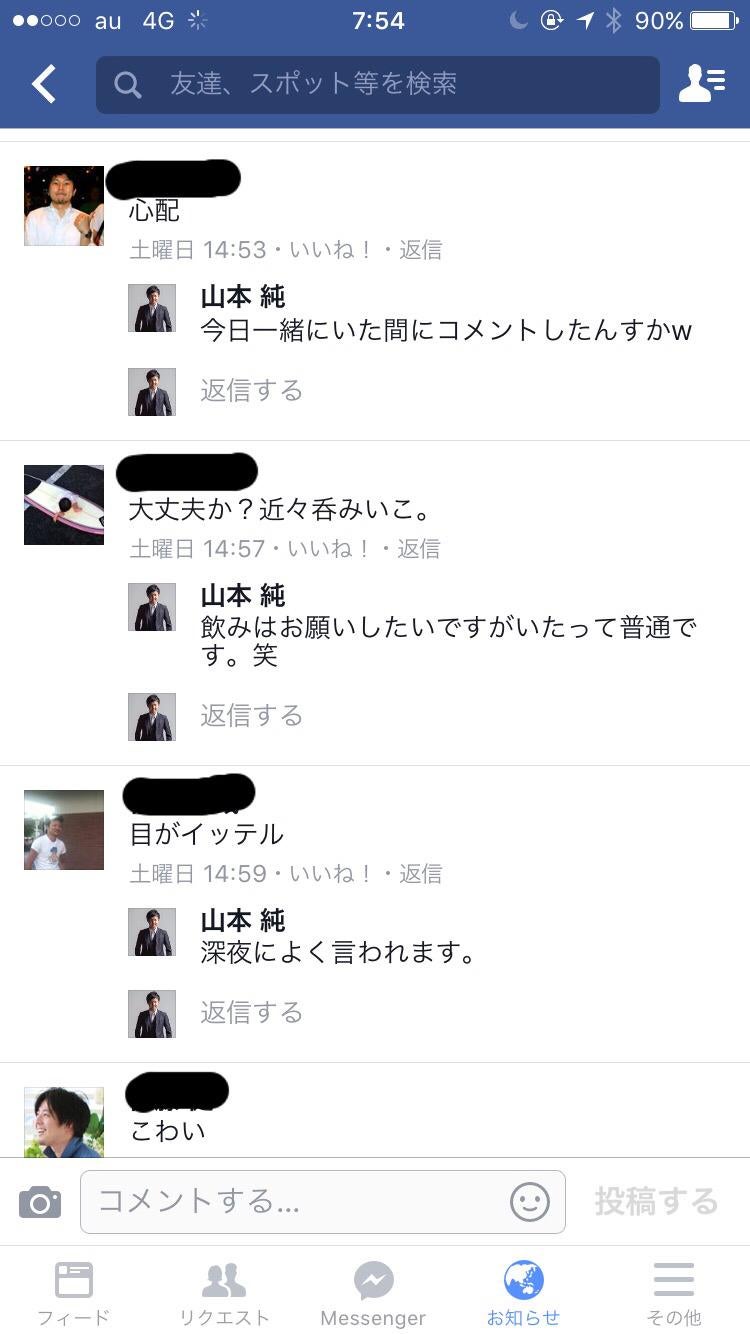Open the リクエスト tab
Image resolution: width=750 pixels, height=1334 pixels.
click(224, 1292)
